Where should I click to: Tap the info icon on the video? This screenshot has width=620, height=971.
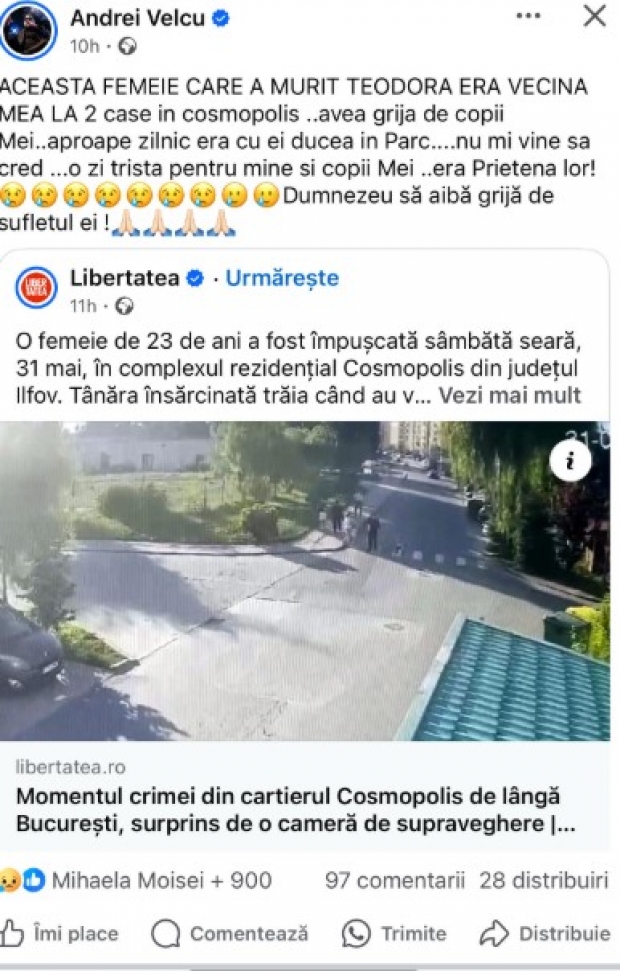(x=571, y=461)
